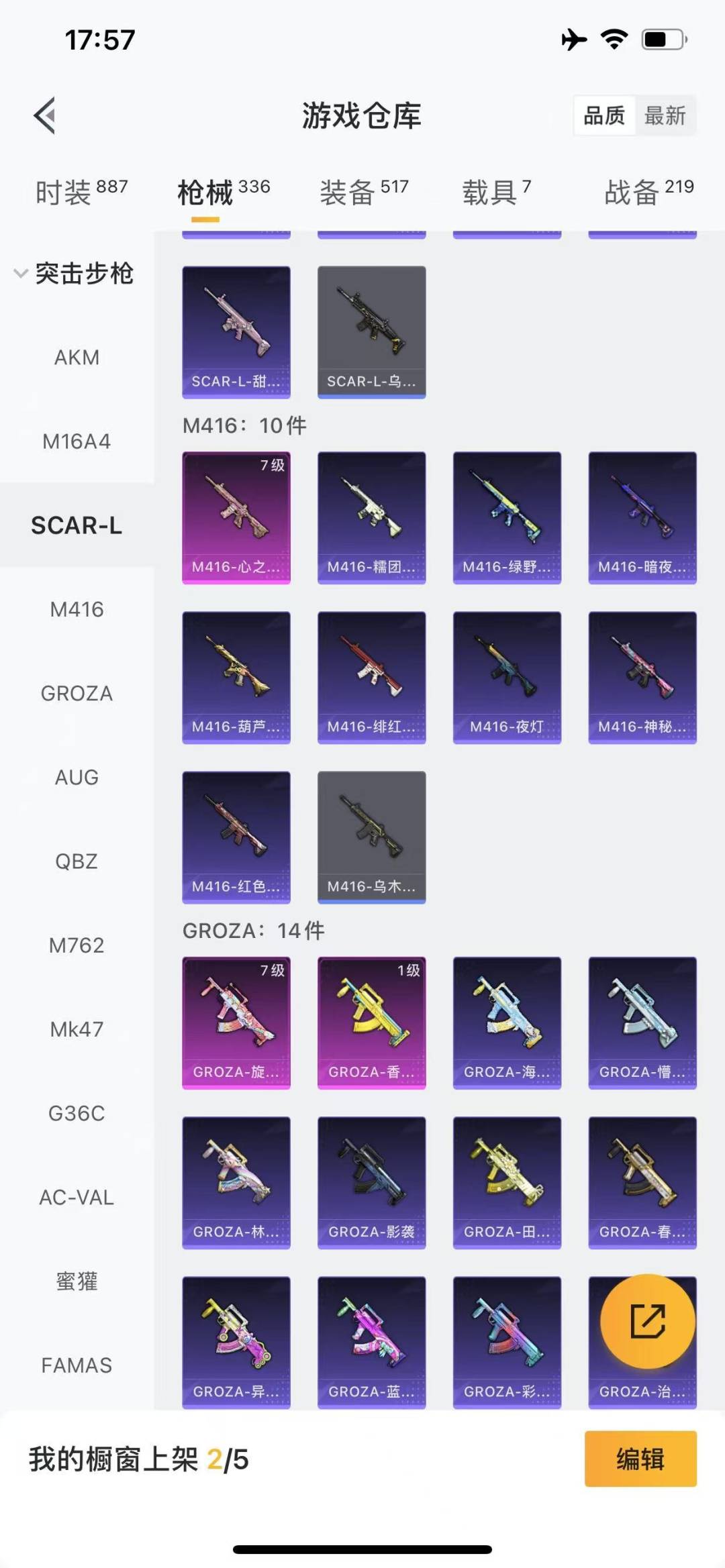The height and width of the screenshot is (1568, 725).
Task: Open the GROZA-影袭 skin
Action: click(x=371, y=1182)
